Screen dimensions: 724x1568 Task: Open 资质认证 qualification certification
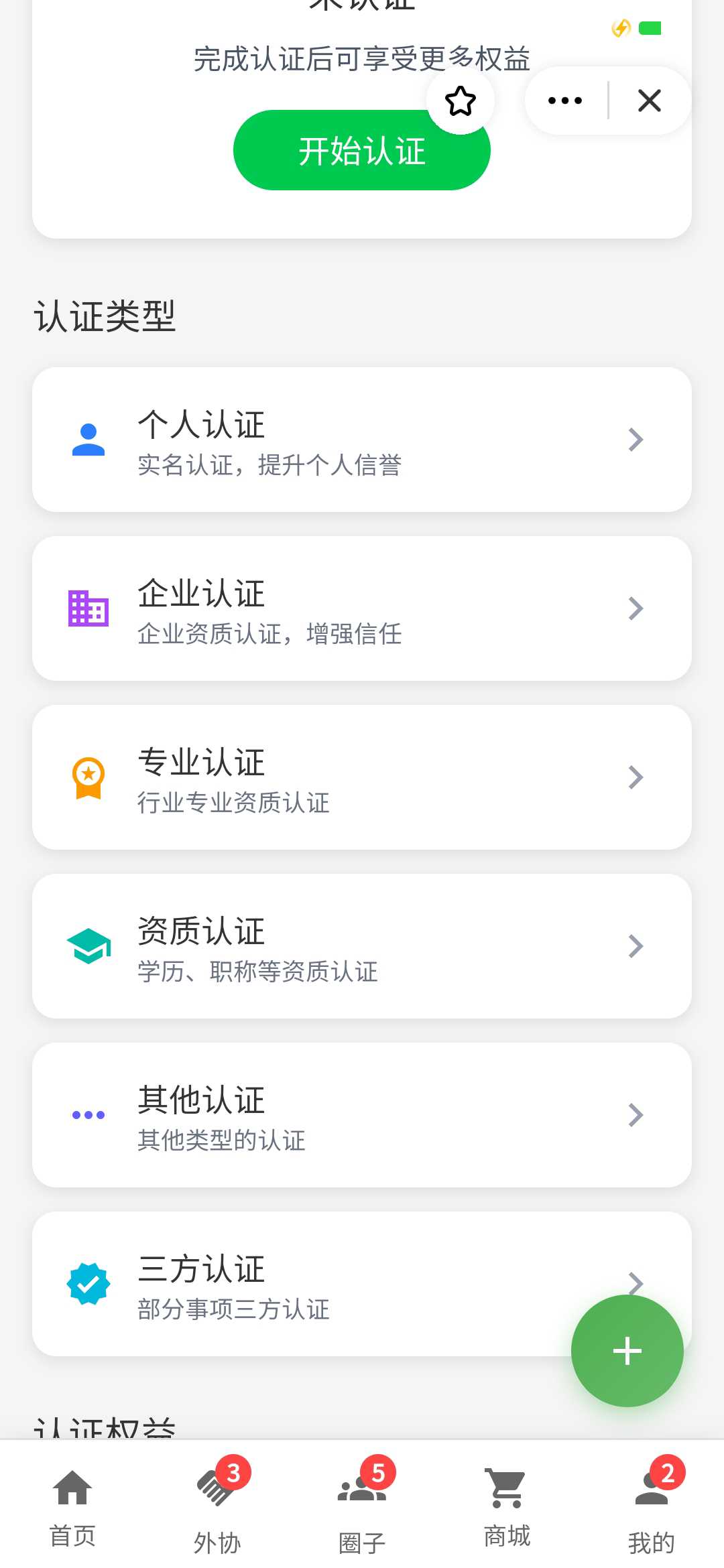point(362,946)
